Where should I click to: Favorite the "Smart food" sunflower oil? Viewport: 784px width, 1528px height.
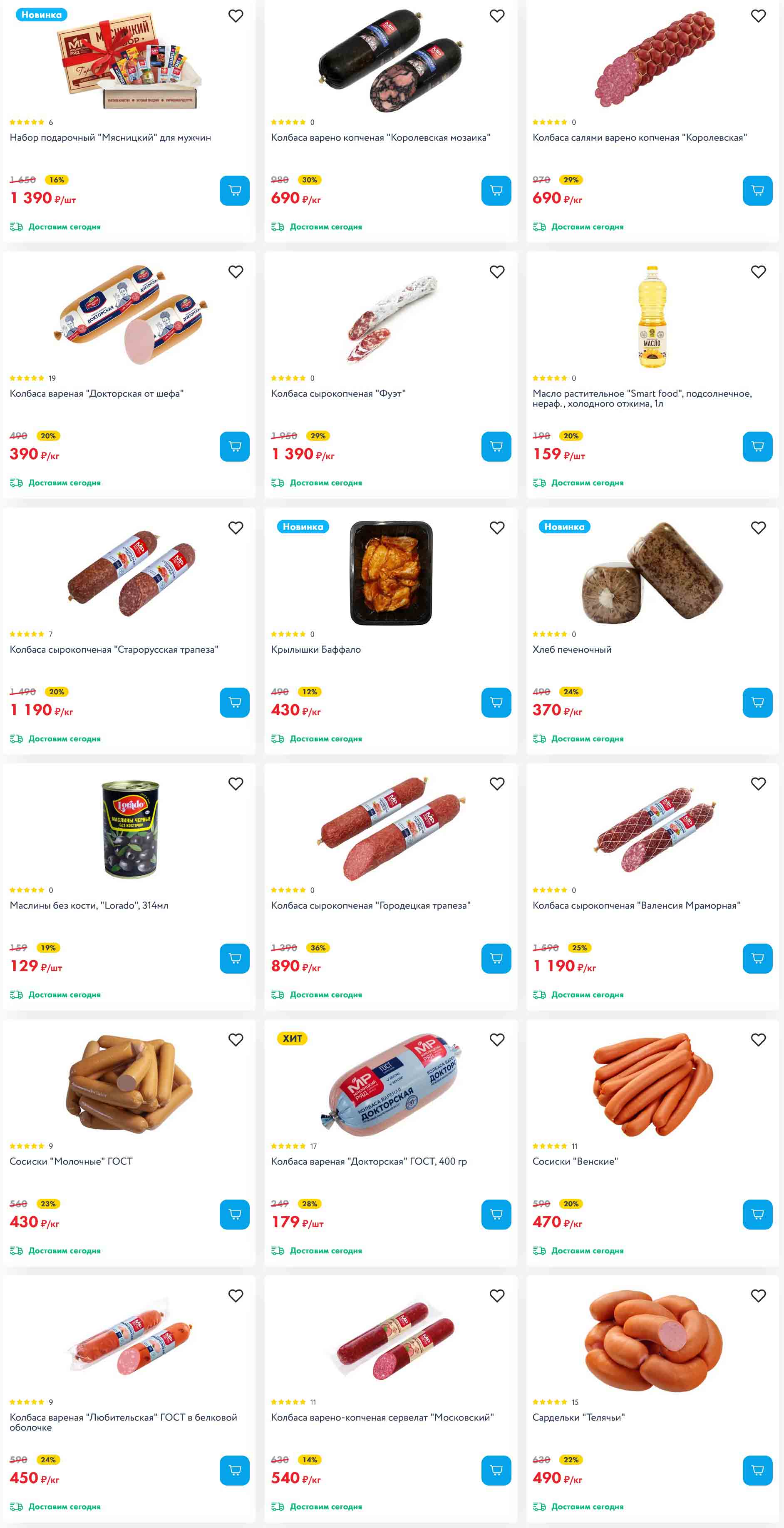(x=758, y=272)
